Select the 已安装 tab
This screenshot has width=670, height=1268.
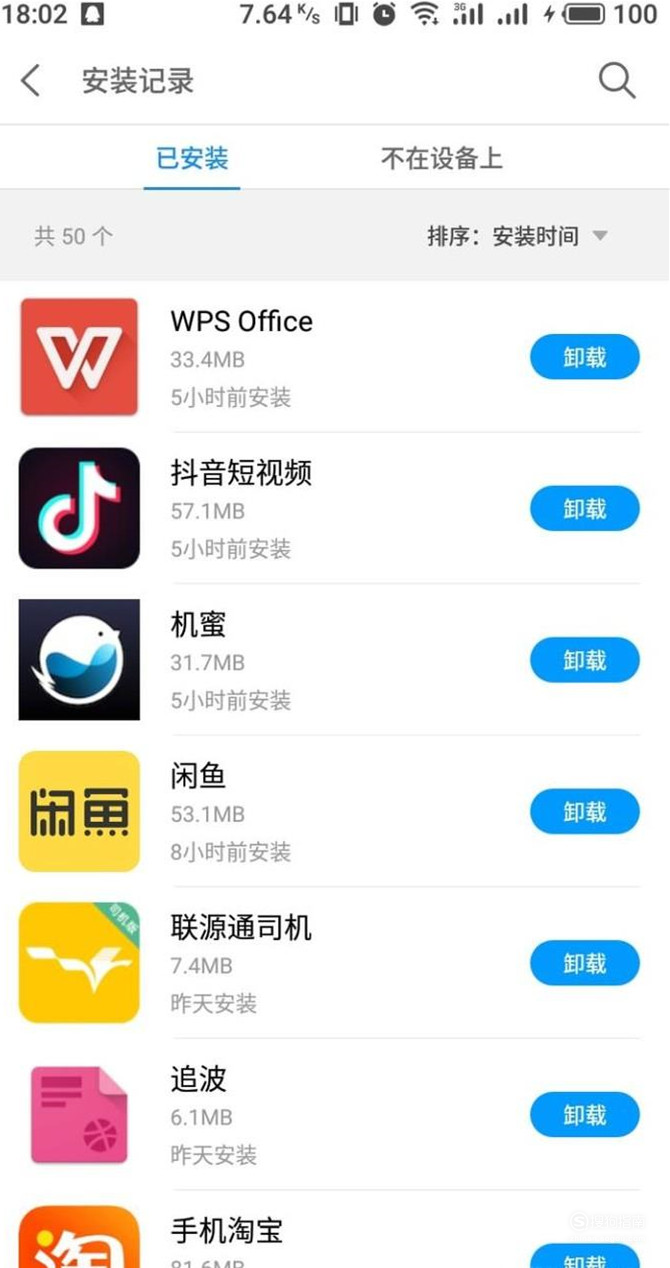click(192, 158)
